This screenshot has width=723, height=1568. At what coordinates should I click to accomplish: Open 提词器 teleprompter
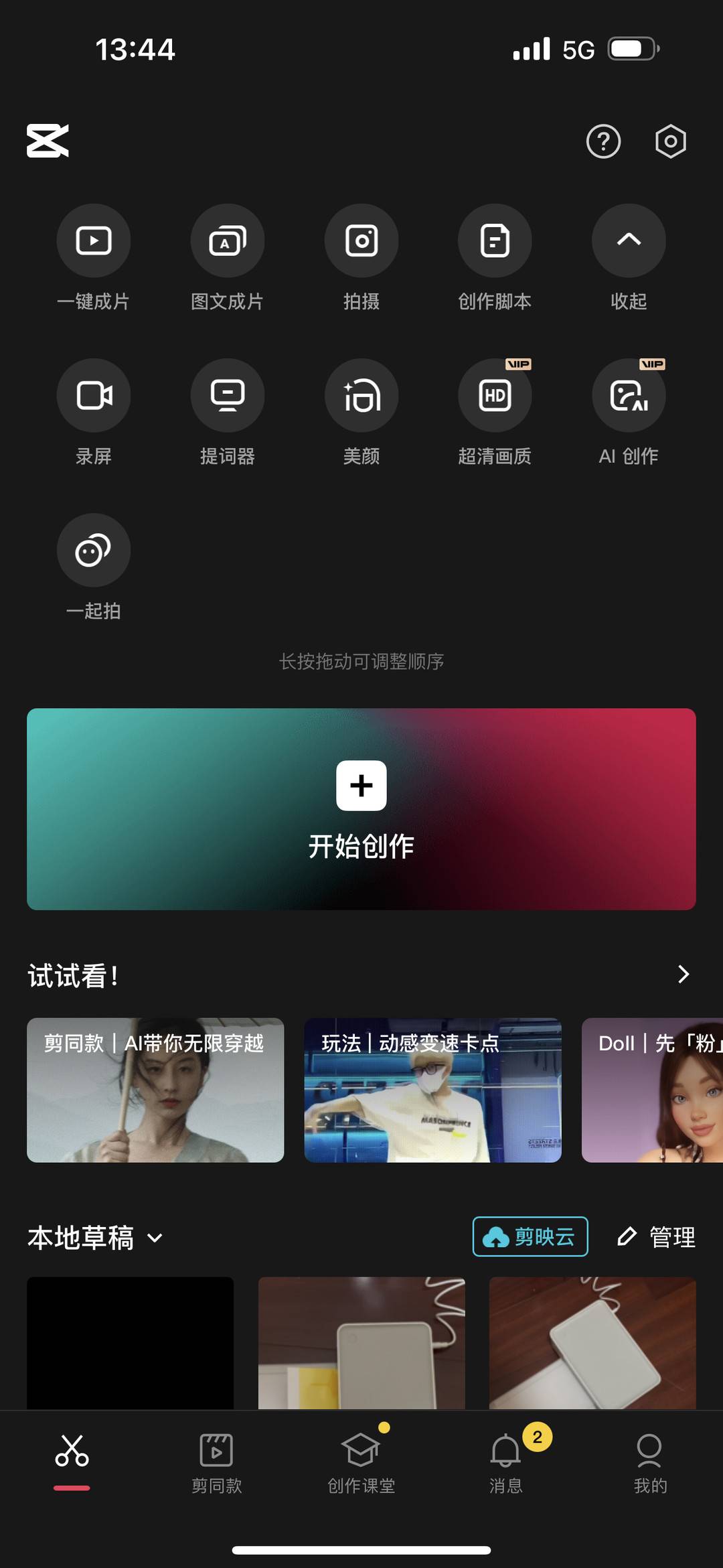227,396
